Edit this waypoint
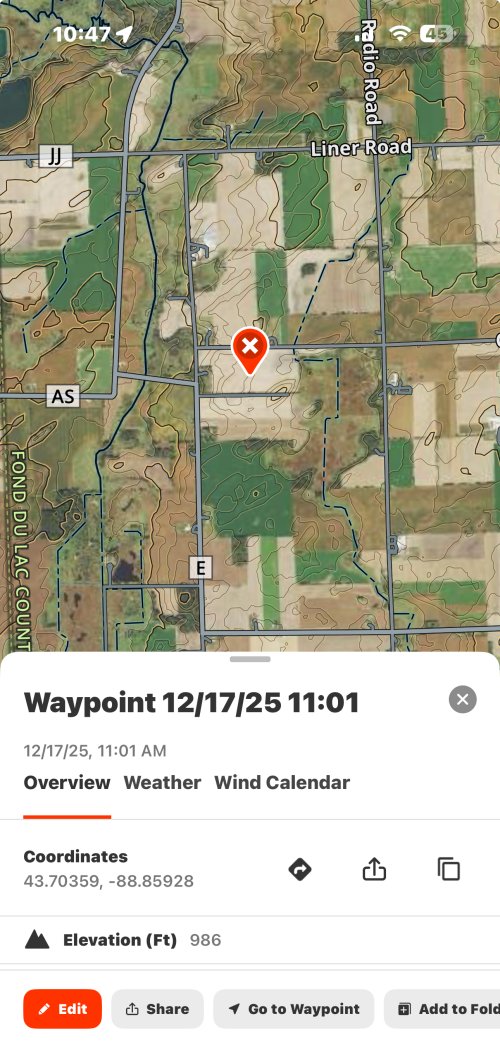The height and width of the screenshot is (1045, 500). tap(63, 1009)
